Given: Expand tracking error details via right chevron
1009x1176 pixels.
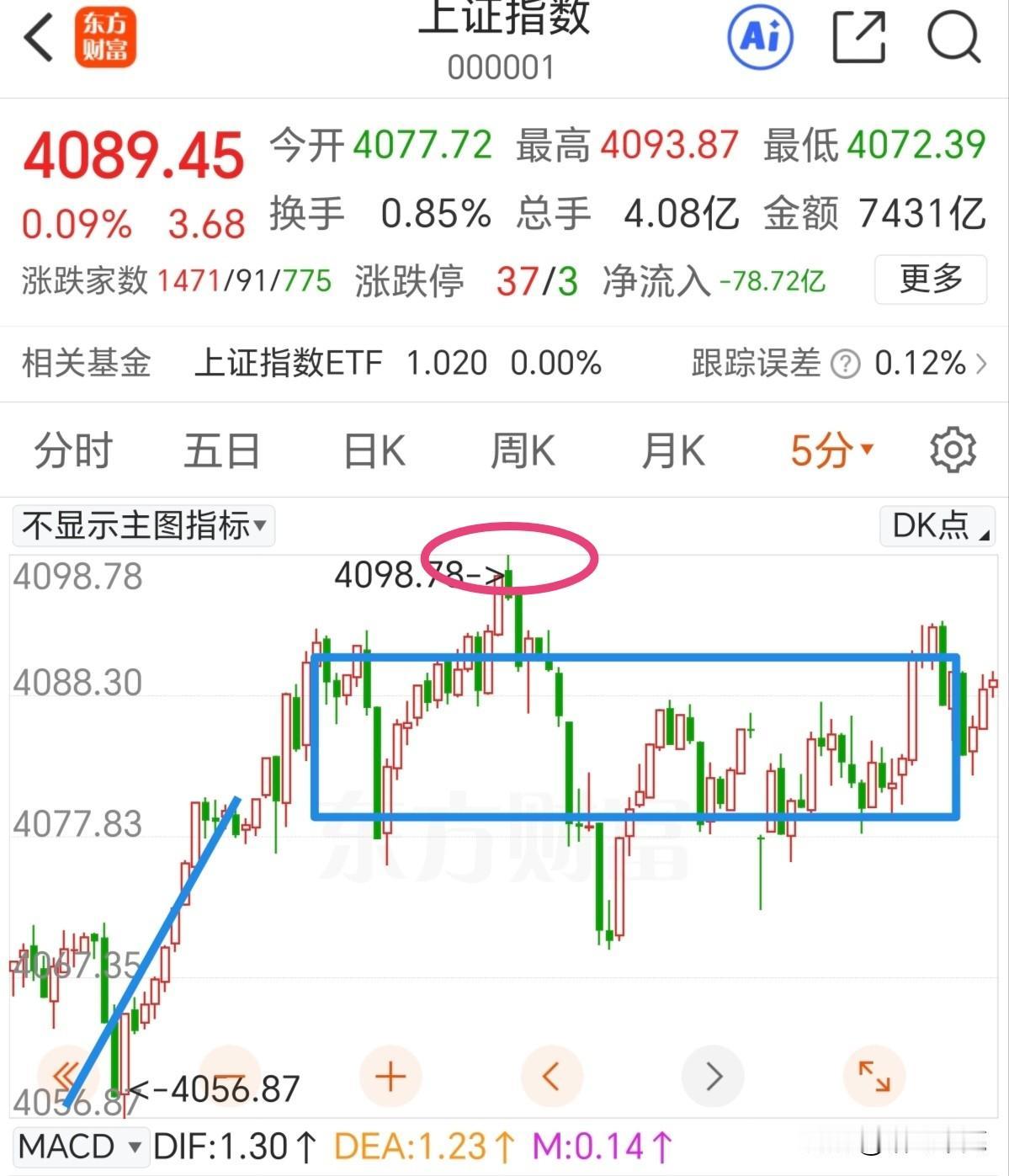Looking at the screenshot, I should point(983,365).
